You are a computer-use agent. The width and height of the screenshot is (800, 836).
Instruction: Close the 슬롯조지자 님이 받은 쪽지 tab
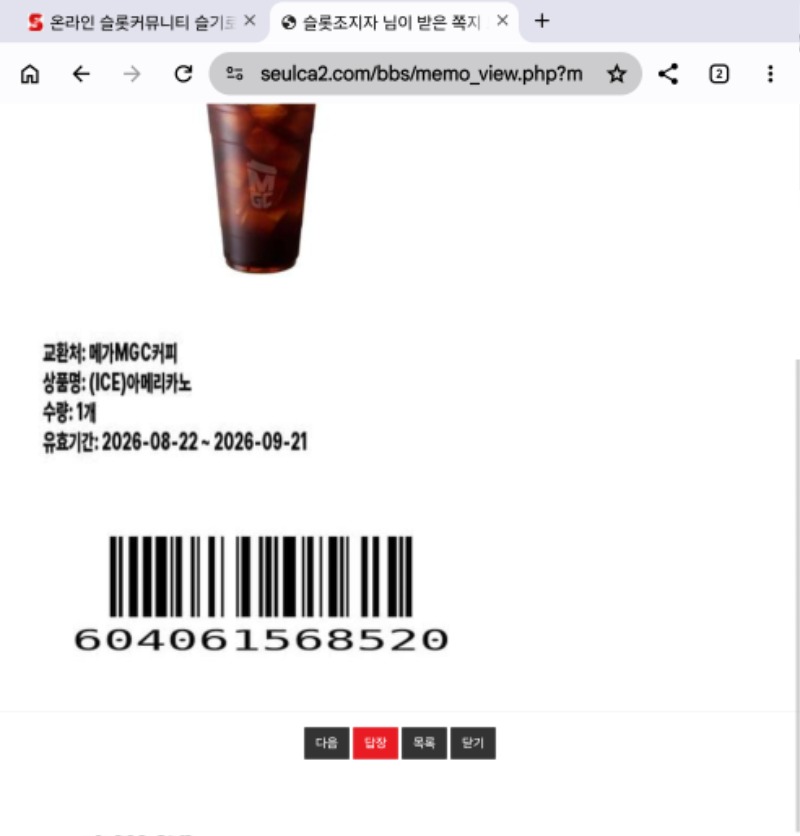(x=502, y=21)
